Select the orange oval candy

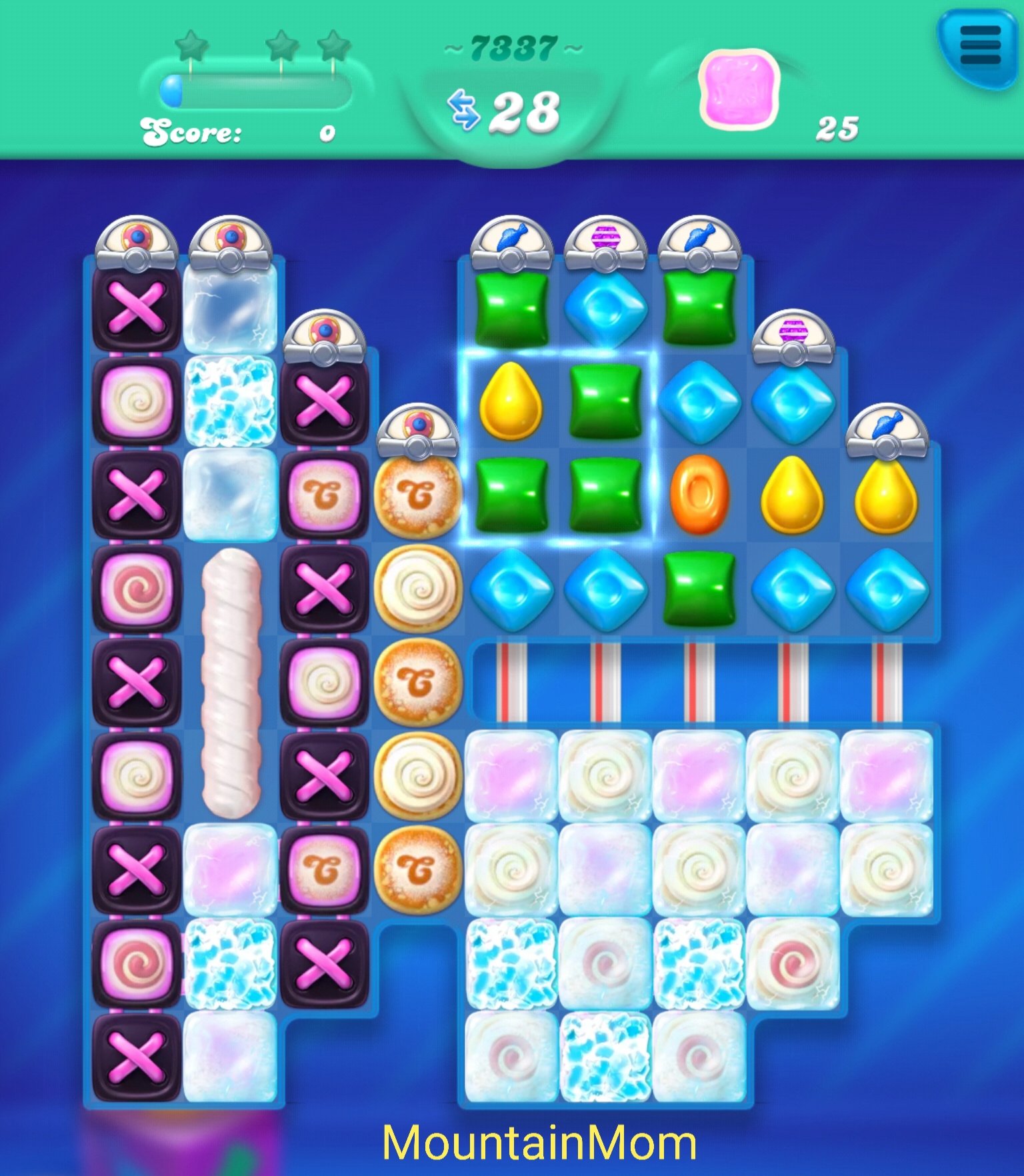point(698,494)
